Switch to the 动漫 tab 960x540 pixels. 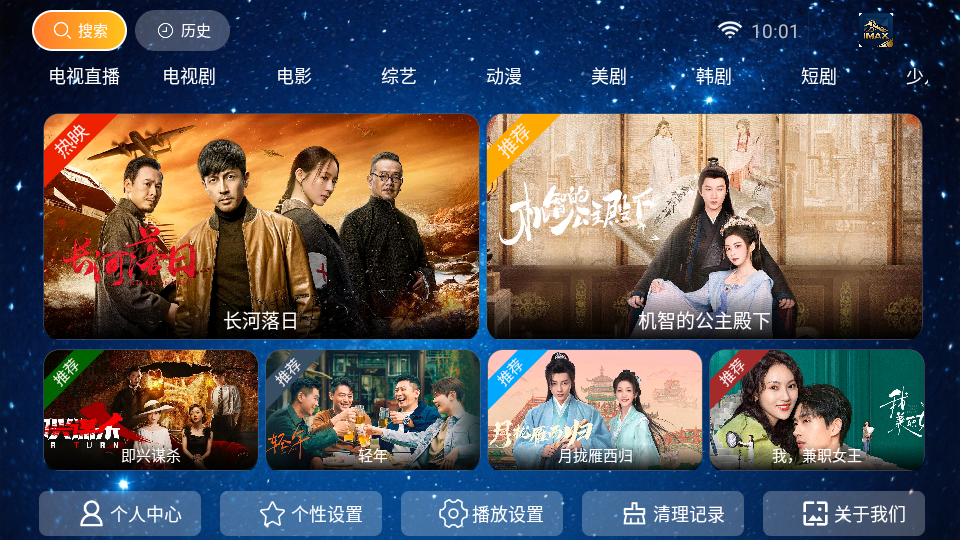504,76
